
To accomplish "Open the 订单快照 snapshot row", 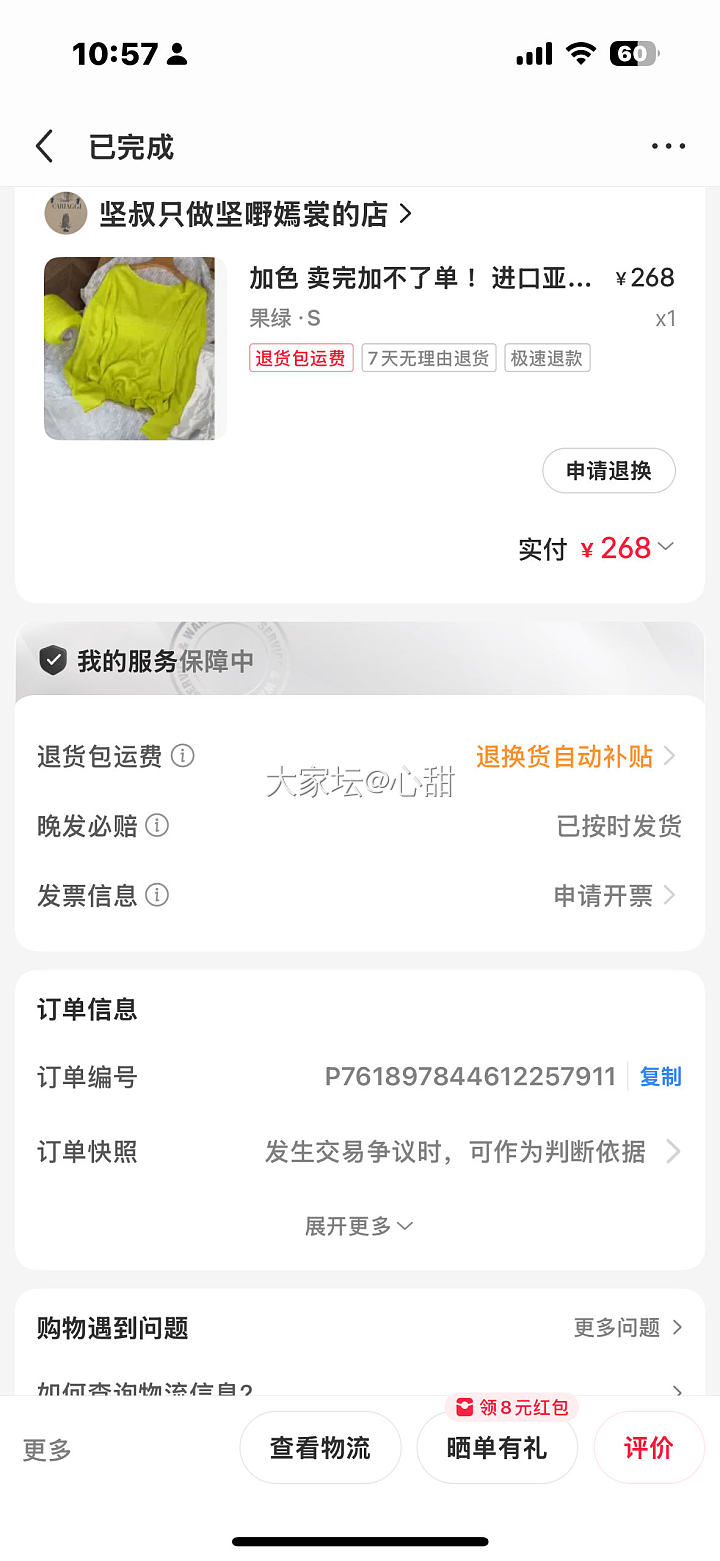I will (470, 1152).
